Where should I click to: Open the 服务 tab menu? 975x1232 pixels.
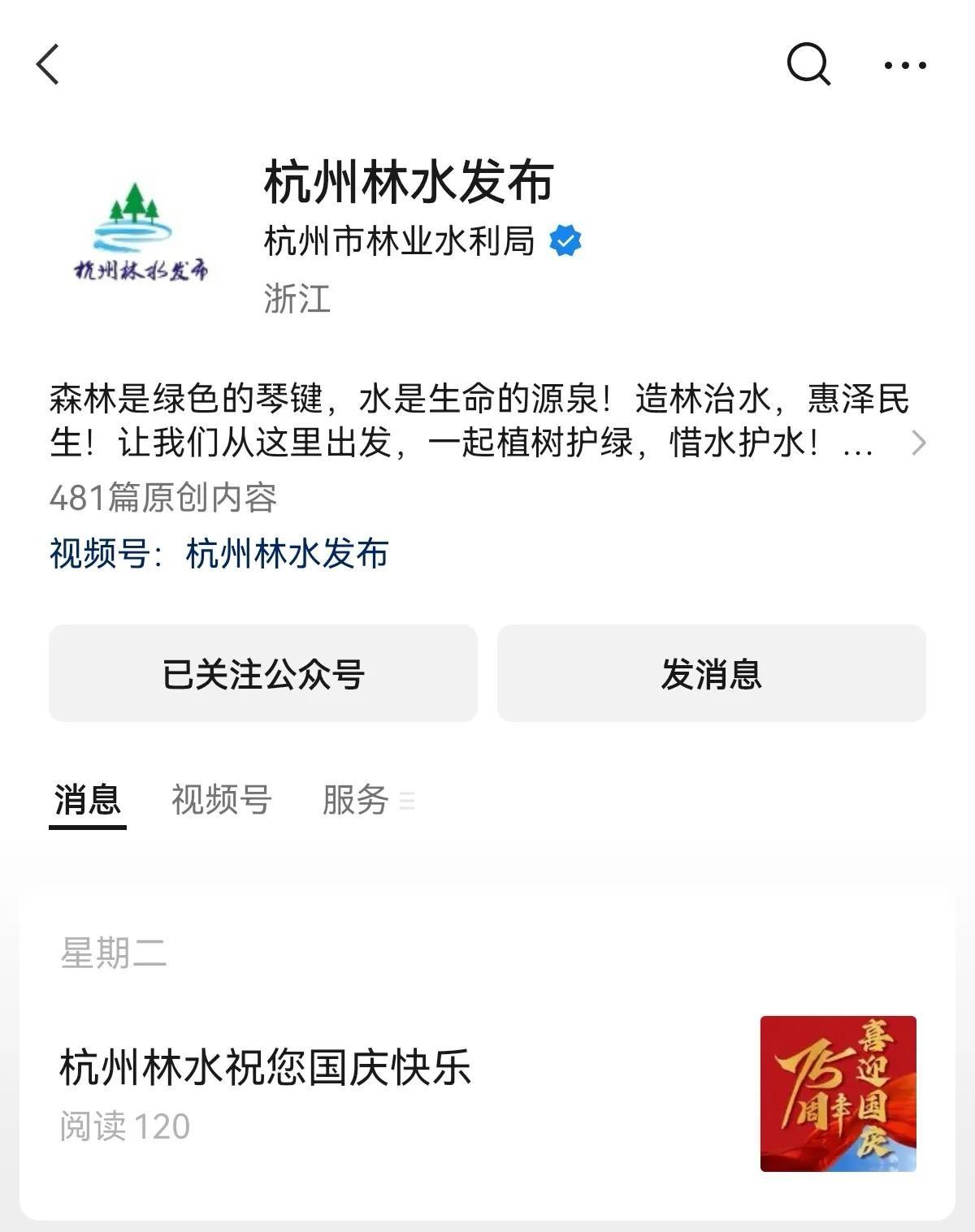[367, 800]
